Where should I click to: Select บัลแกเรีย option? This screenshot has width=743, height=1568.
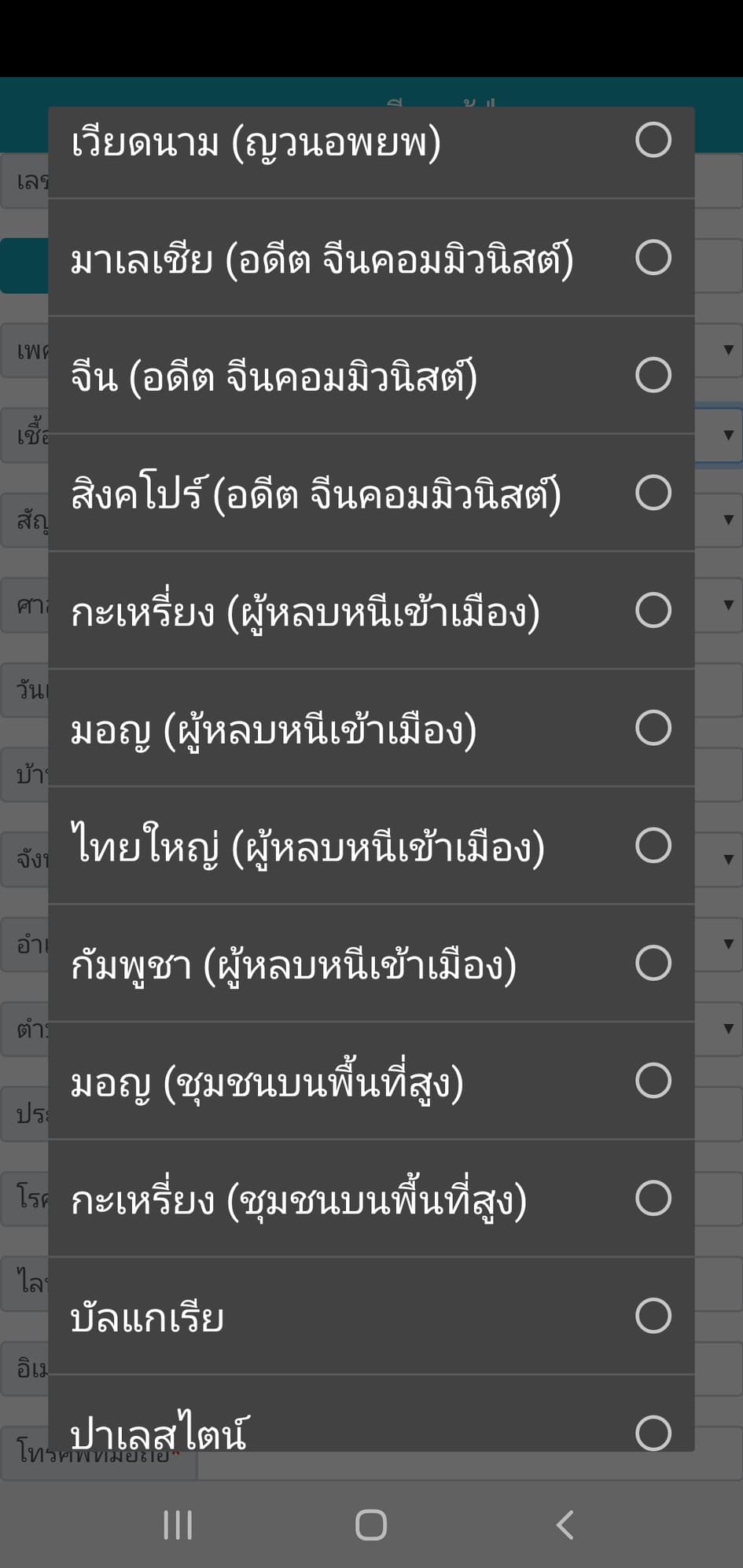[x=371, y=1316]
